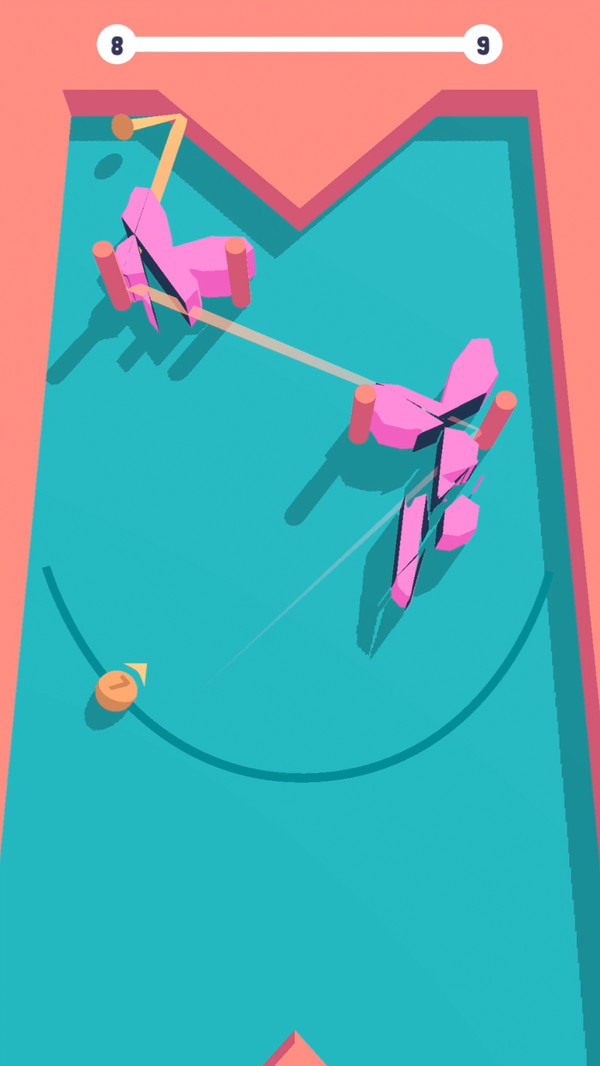Tap the orange ball numbered 7

(x=117, y=688)
